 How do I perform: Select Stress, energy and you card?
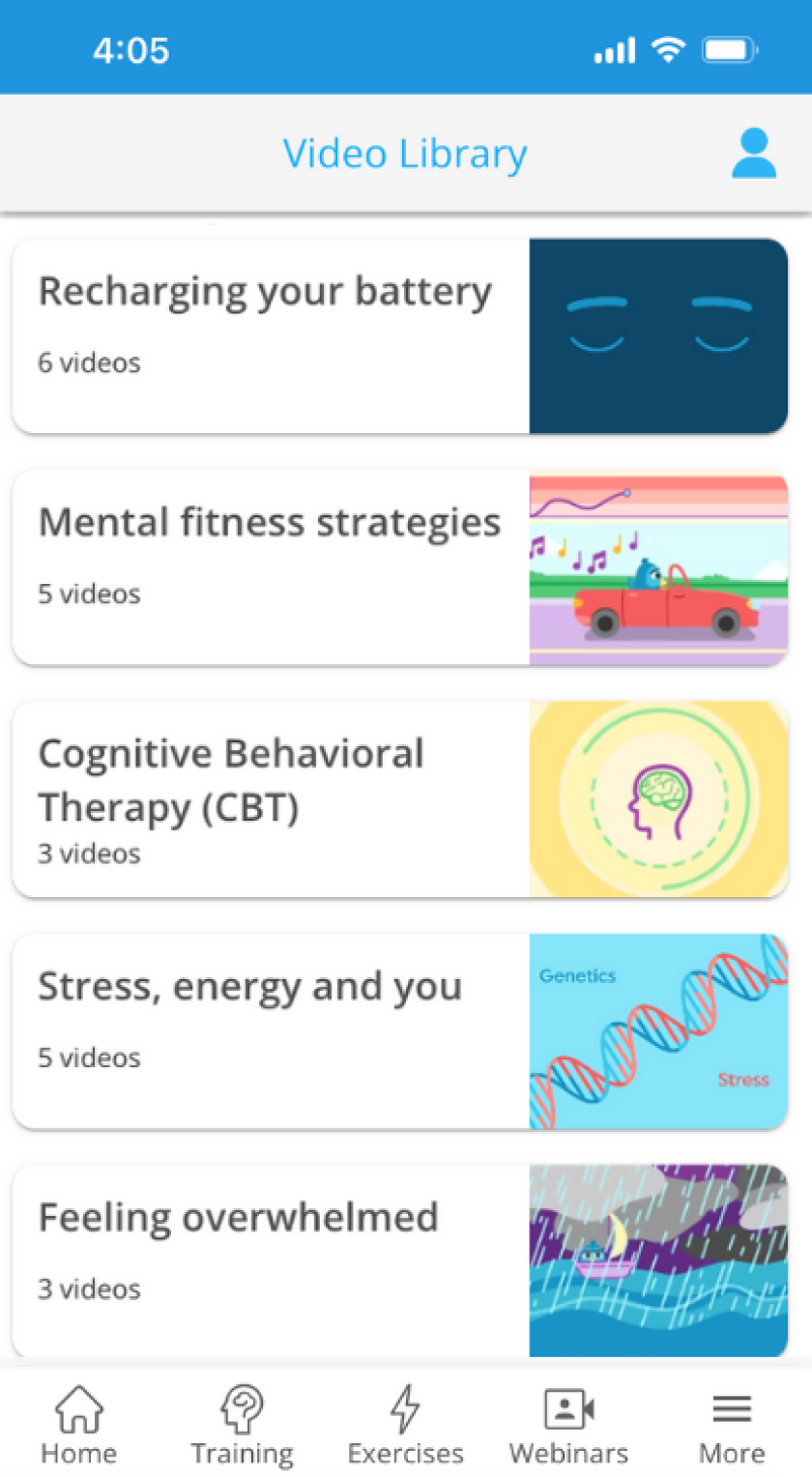coord(400,1031)
